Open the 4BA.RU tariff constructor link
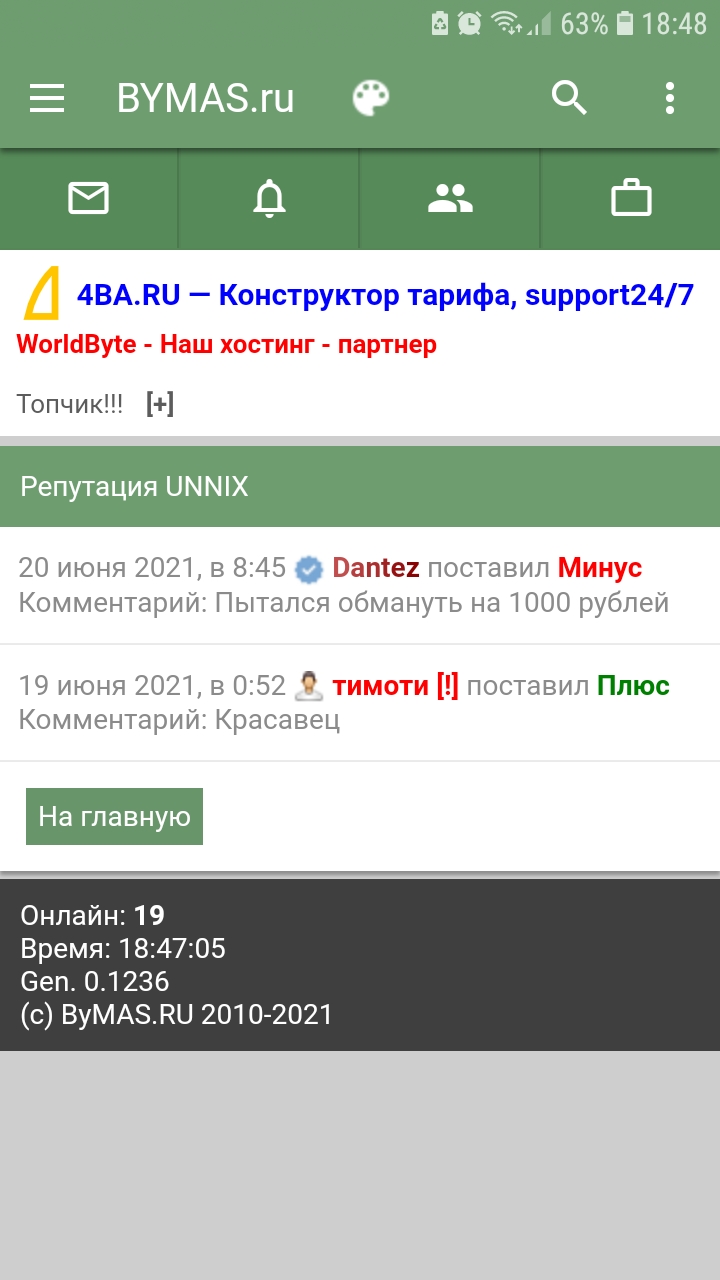 (x=384, y=295)
